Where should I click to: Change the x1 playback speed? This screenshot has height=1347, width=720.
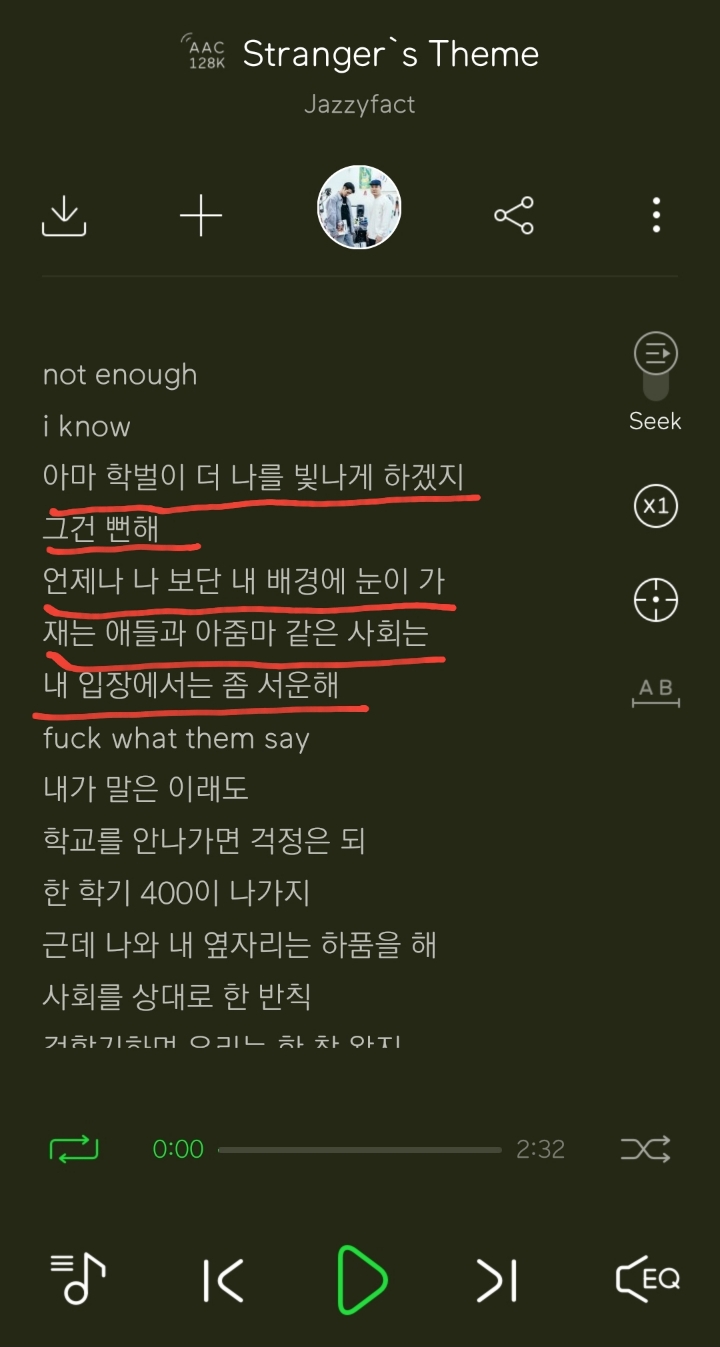656,506
